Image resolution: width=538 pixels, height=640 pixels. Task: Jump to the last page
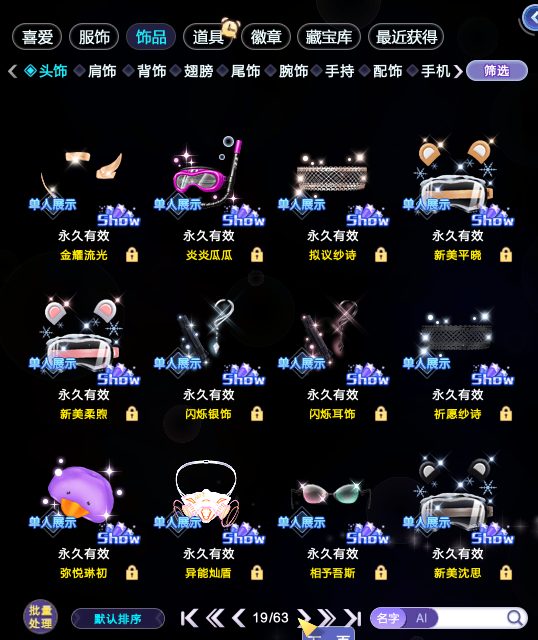[352, 618]
